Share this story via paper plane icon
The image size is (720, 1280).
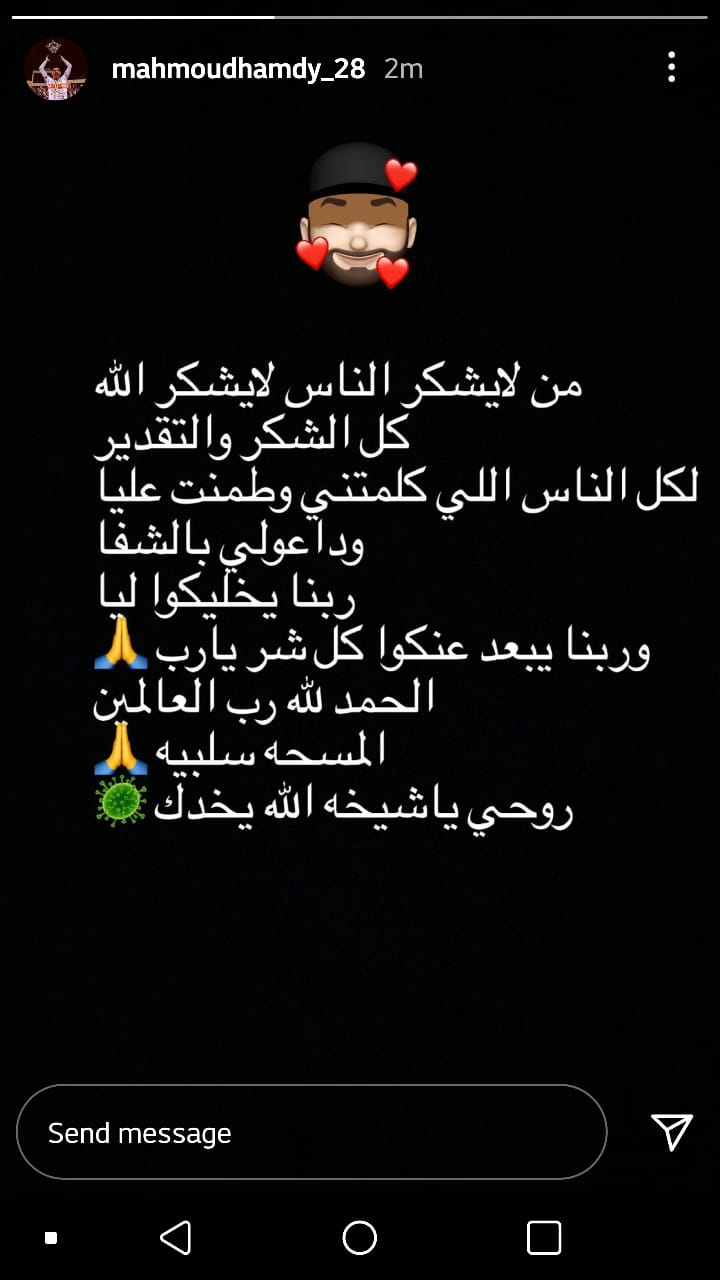(671, 1132)
